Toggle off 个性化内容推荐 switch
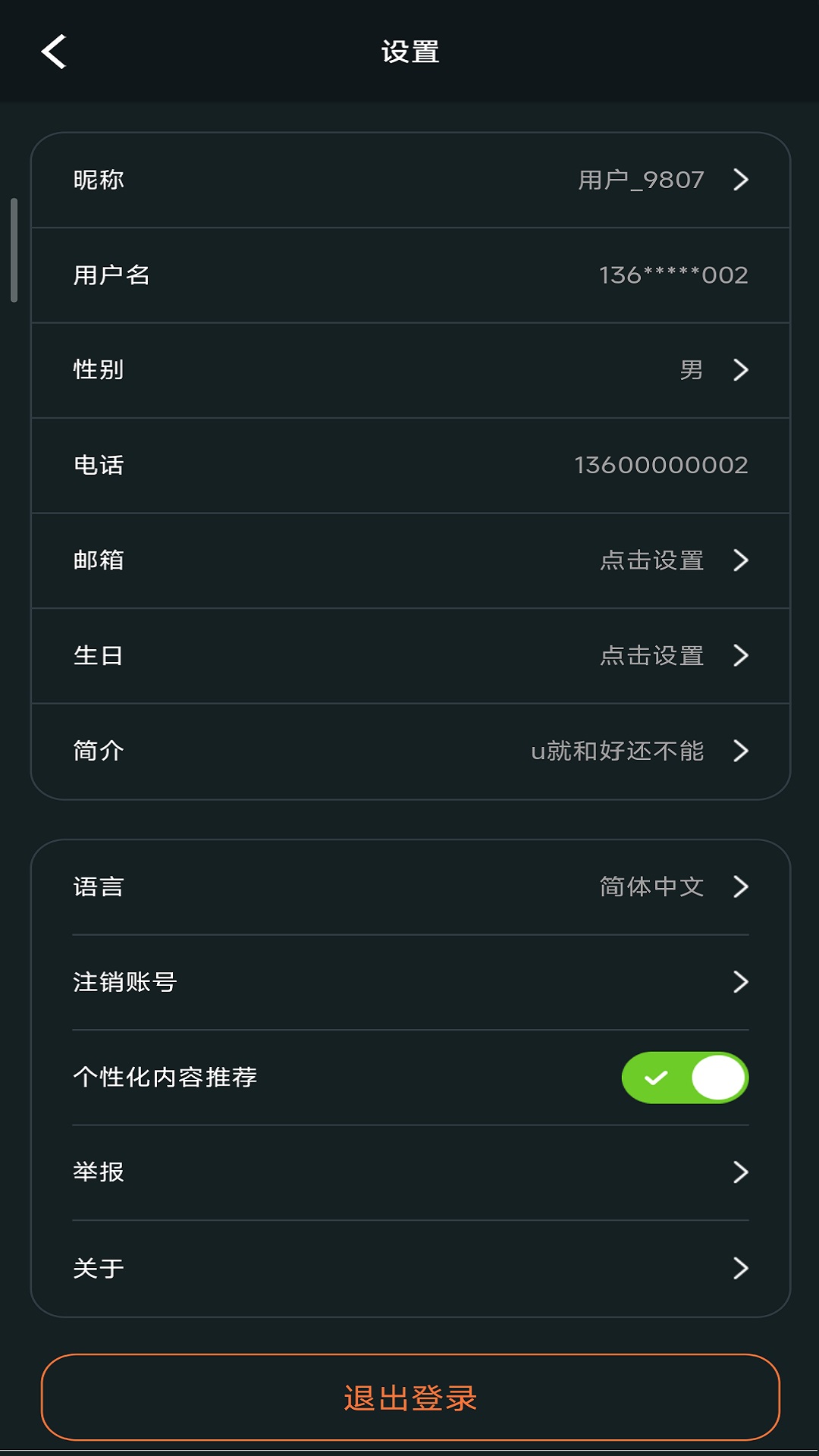Screen dimensions: 819x1456 click(685, 1077)
